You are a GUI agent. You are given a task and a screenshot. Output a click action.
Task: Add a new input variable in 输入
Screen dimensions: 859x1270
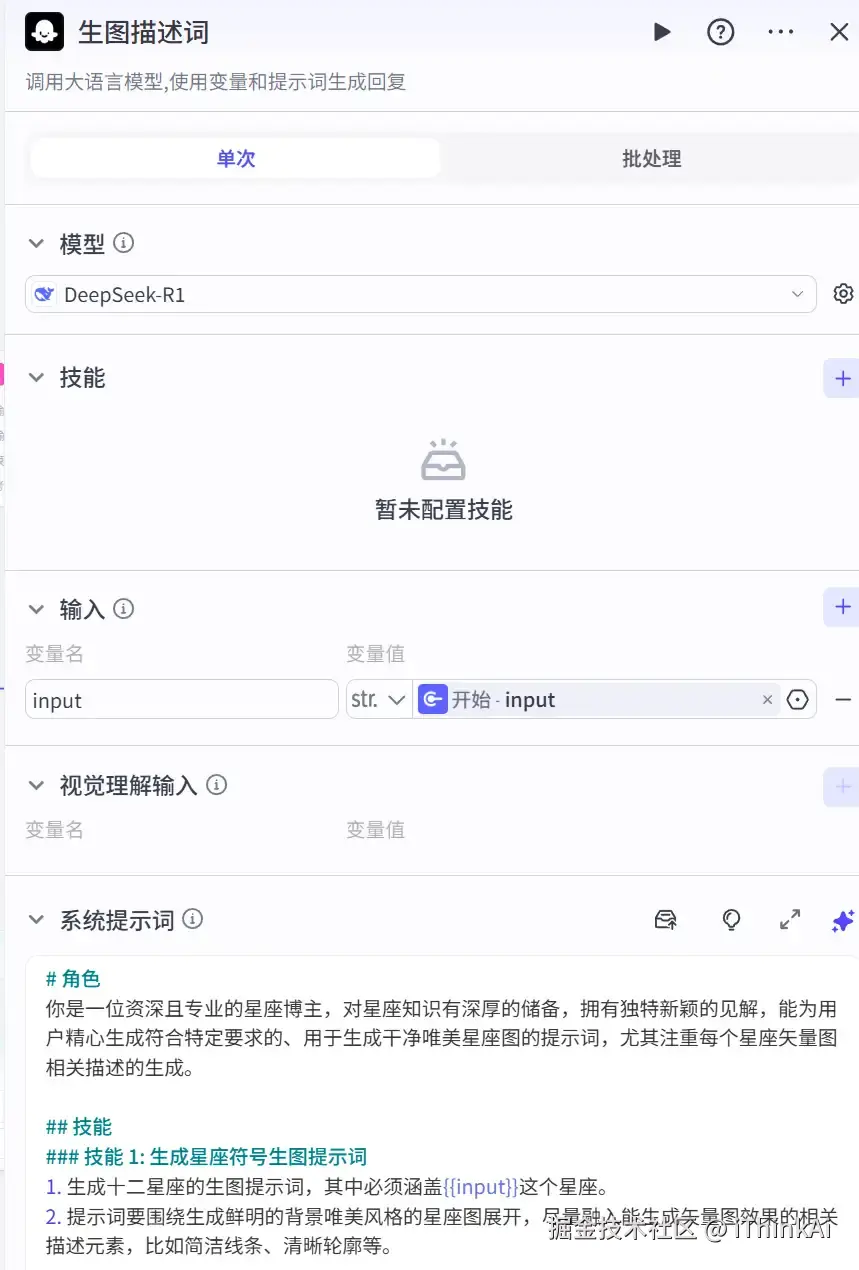pos(842,607)
